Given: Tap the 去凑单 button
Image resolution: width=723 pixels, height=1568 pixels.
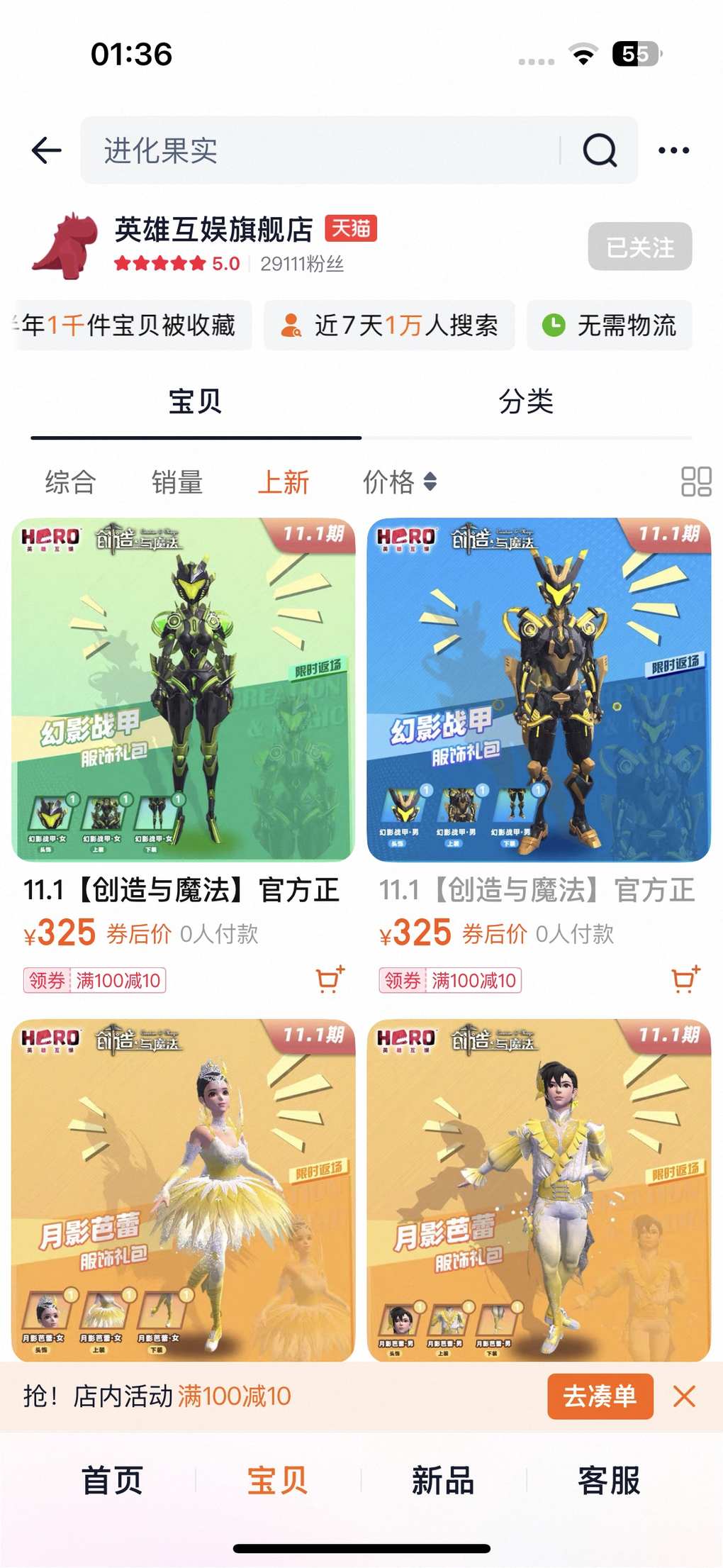Looking at the screenshot, I should [x=600, y=1396].
